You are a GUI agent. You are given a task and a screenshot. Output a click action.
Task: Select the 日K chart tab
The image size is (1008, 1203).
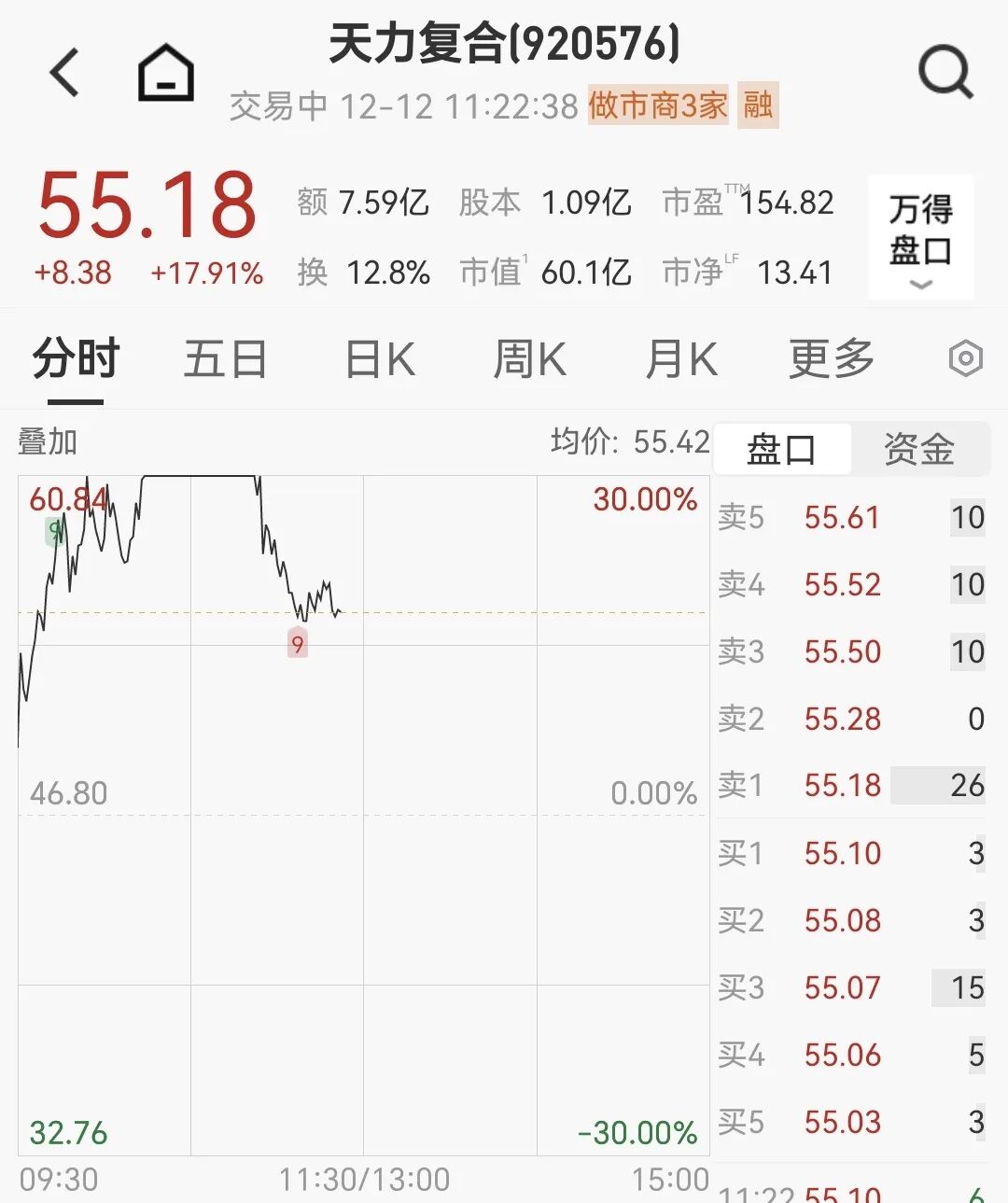point(380,359)
